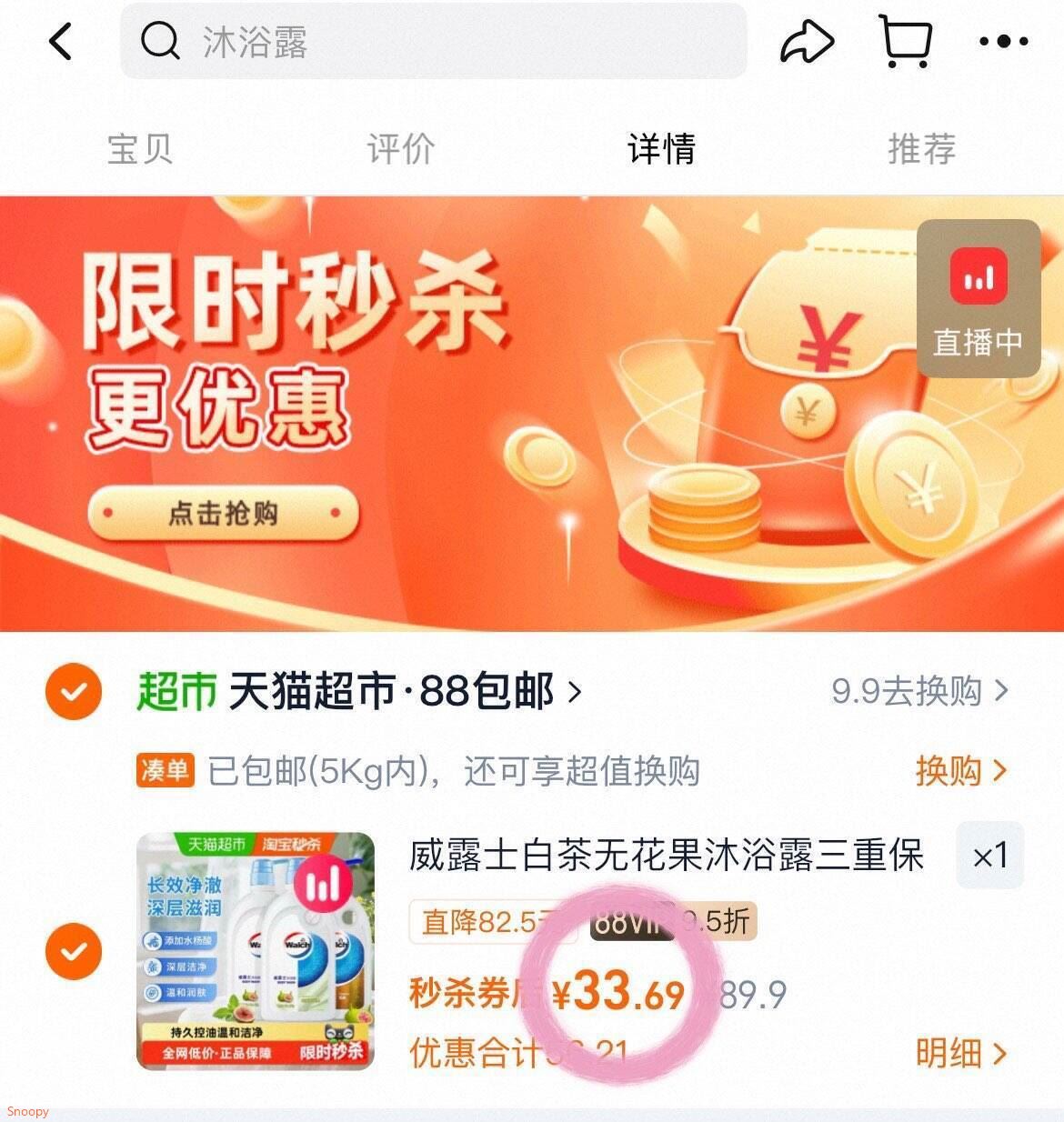Open the three-dot overflow menu

pos(1004,42)
